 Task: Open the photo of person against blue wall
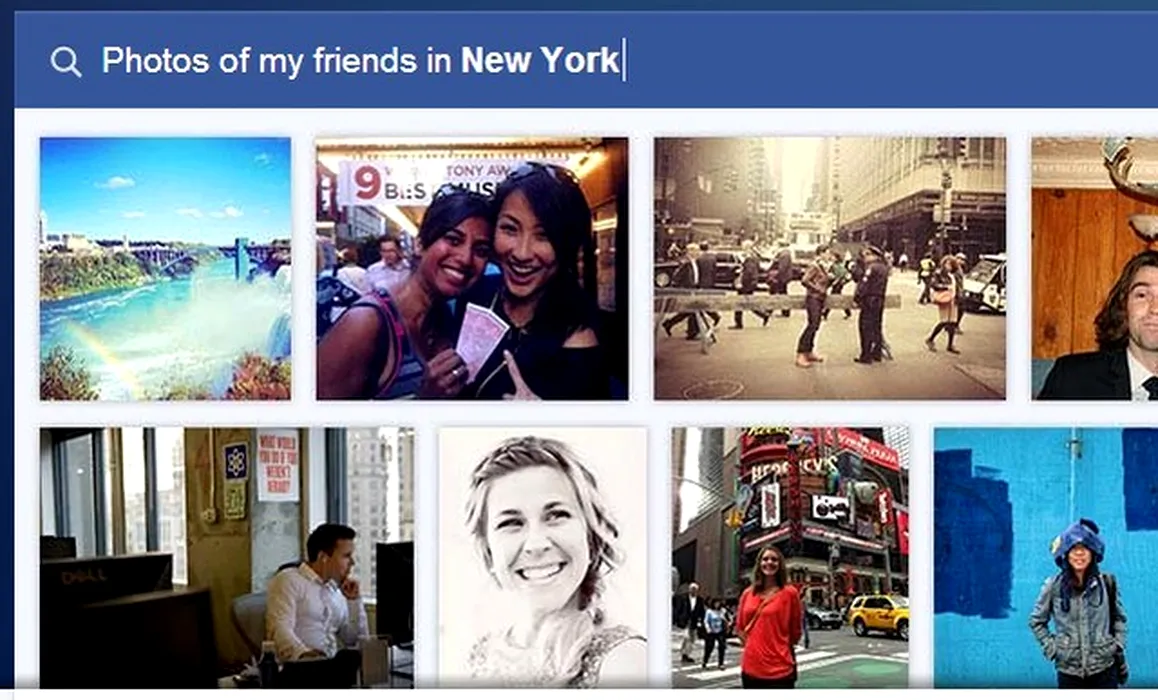[x=1045, y=557]
